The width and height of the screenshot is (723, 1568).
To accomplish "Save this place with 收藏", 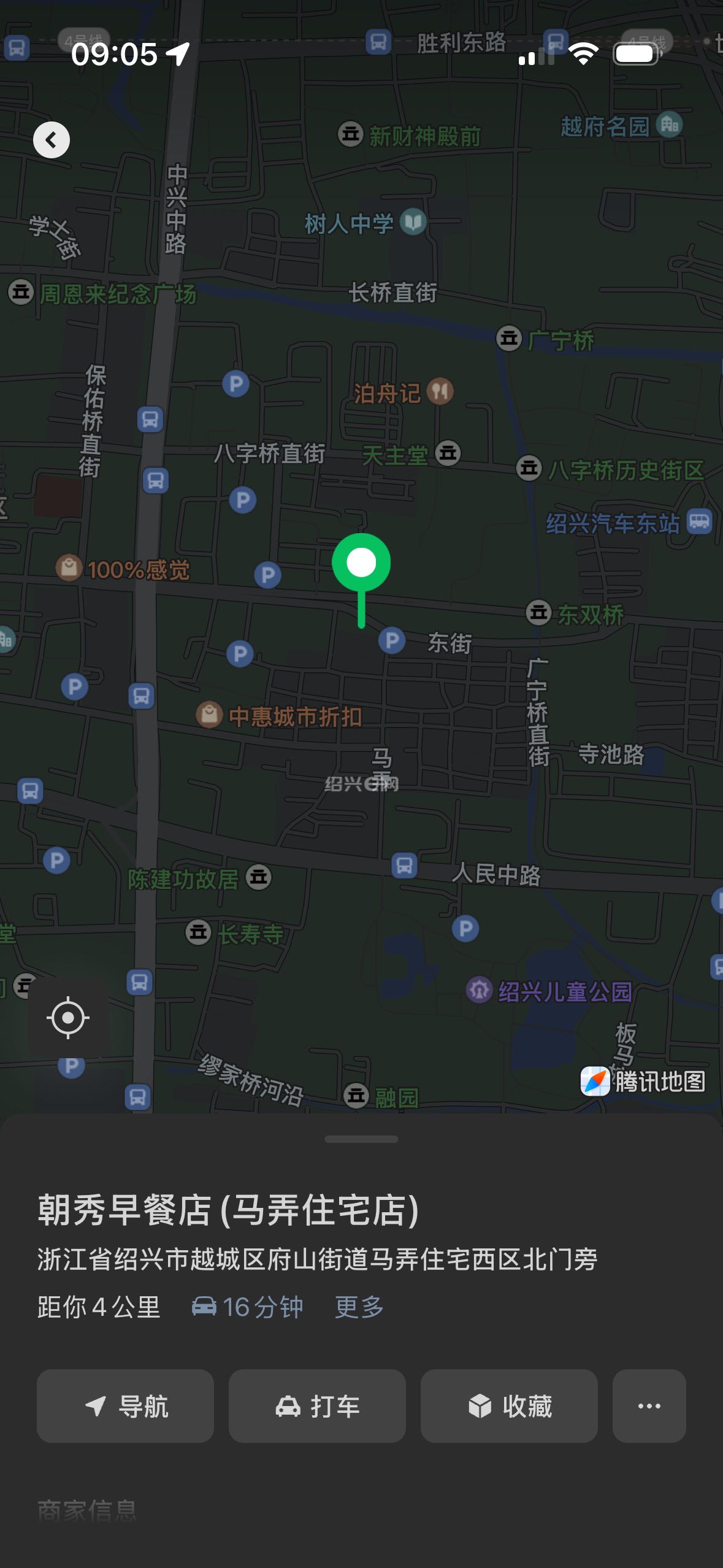I will (509, 1406).
